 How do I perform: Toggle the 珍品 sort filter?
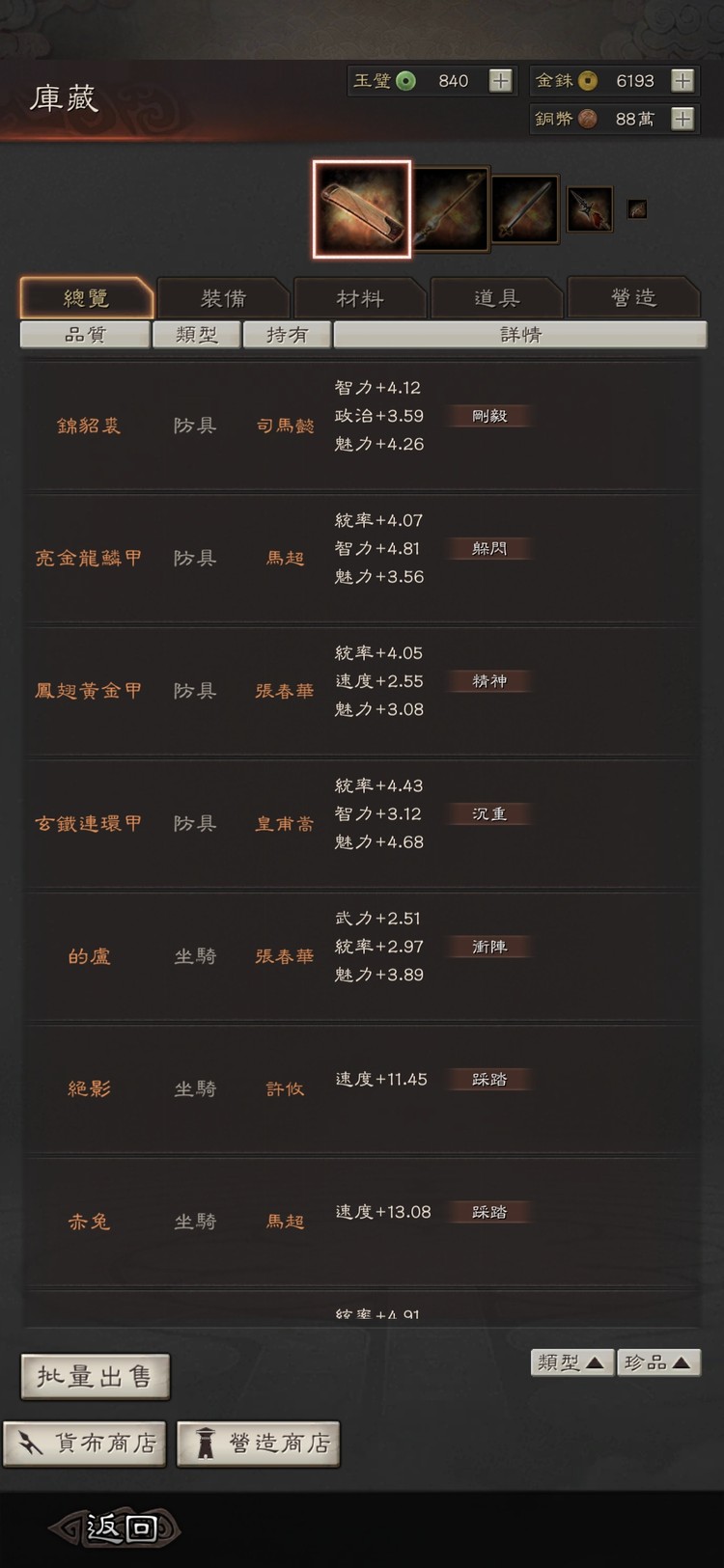(x=659, y=1362)
